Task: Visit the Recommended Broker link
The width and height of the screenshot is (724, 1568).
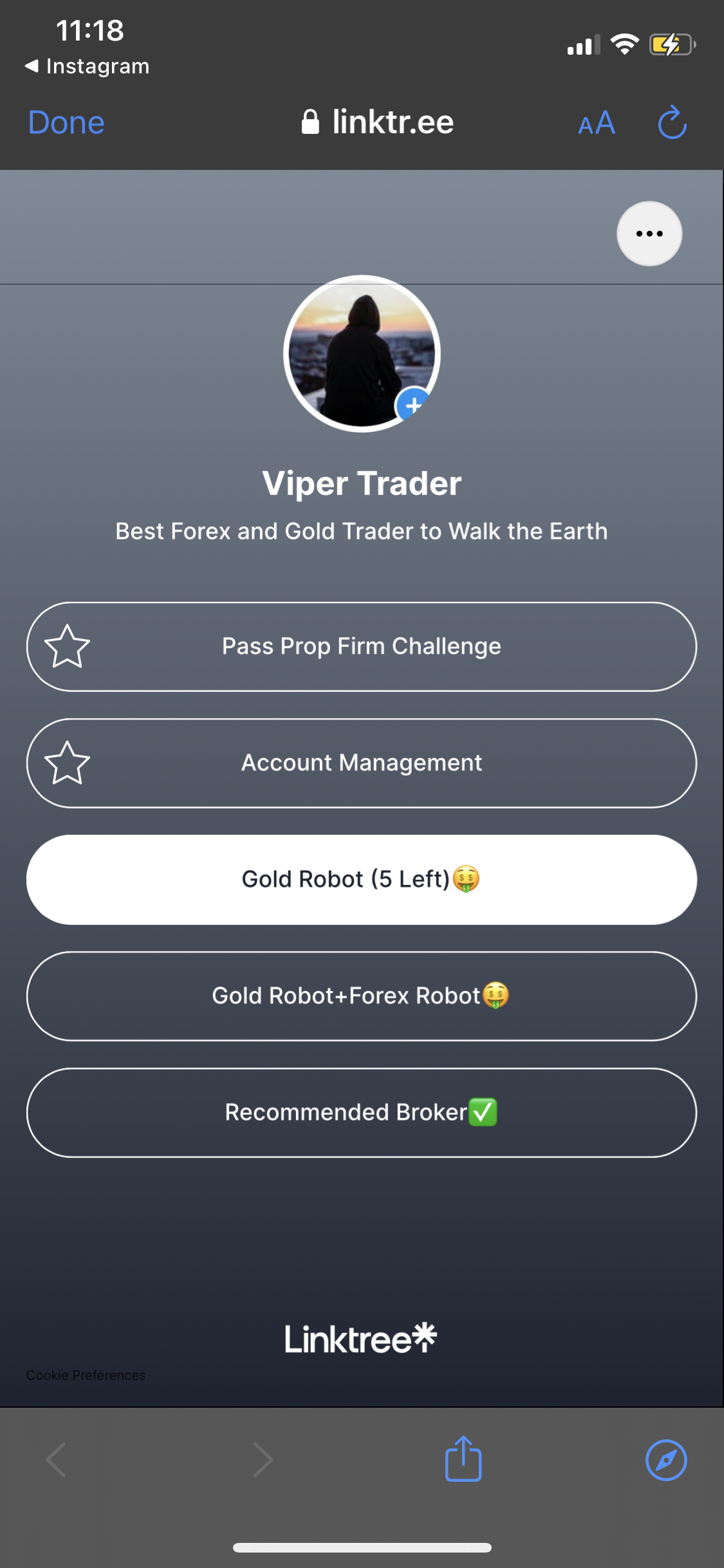Action: pyautogui.click(x=361, y=1112)
